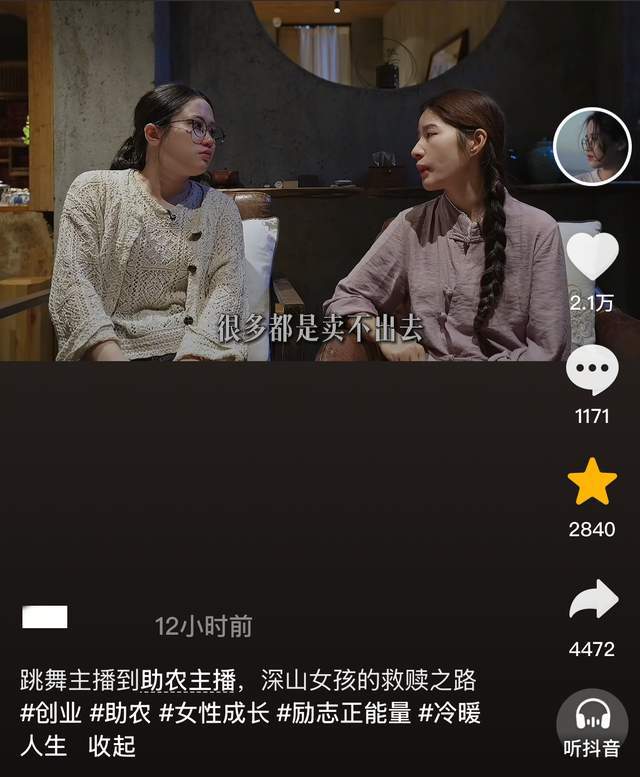Open the creator's profile avatar
The height and width of the screenshot is (777, 640).
592,146
